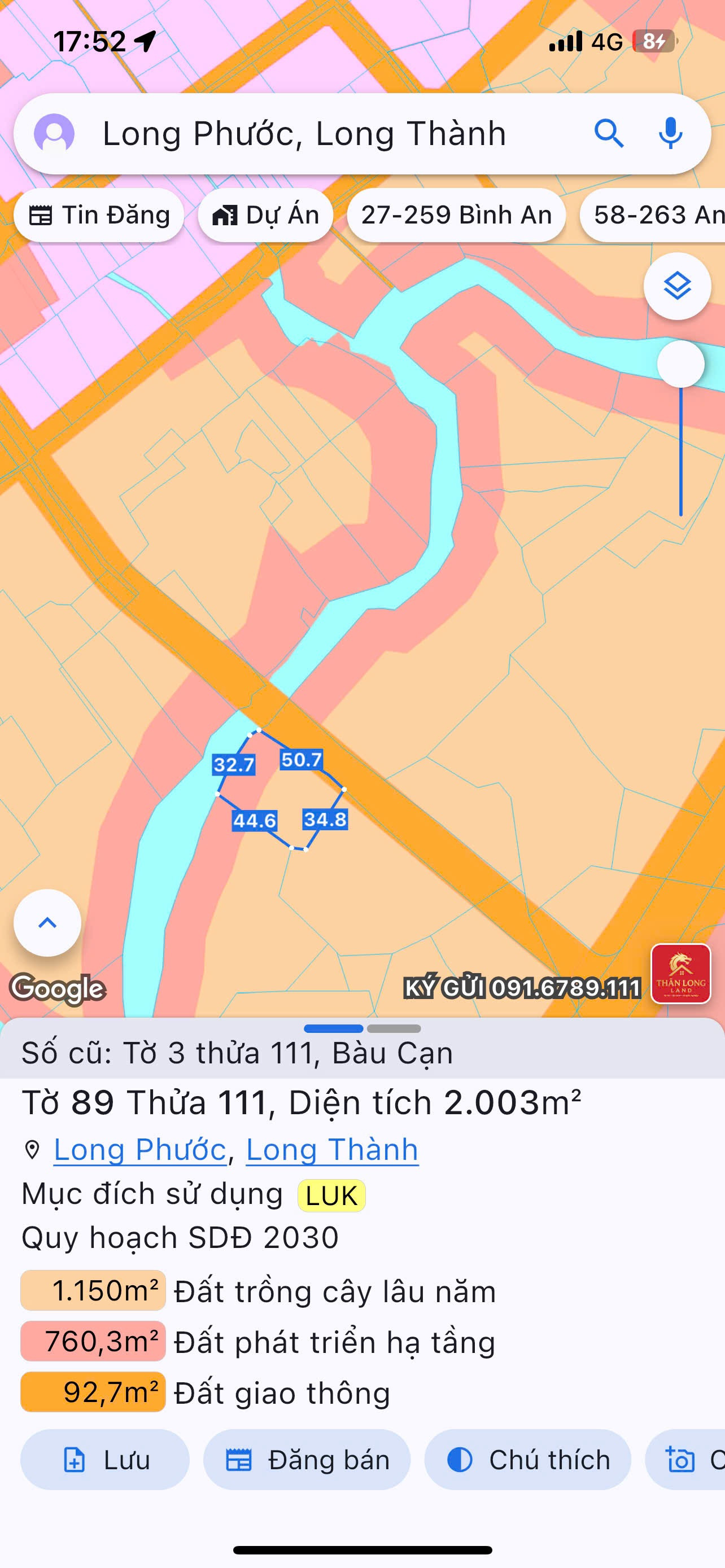Save the parcel with Lưu

104,1460
